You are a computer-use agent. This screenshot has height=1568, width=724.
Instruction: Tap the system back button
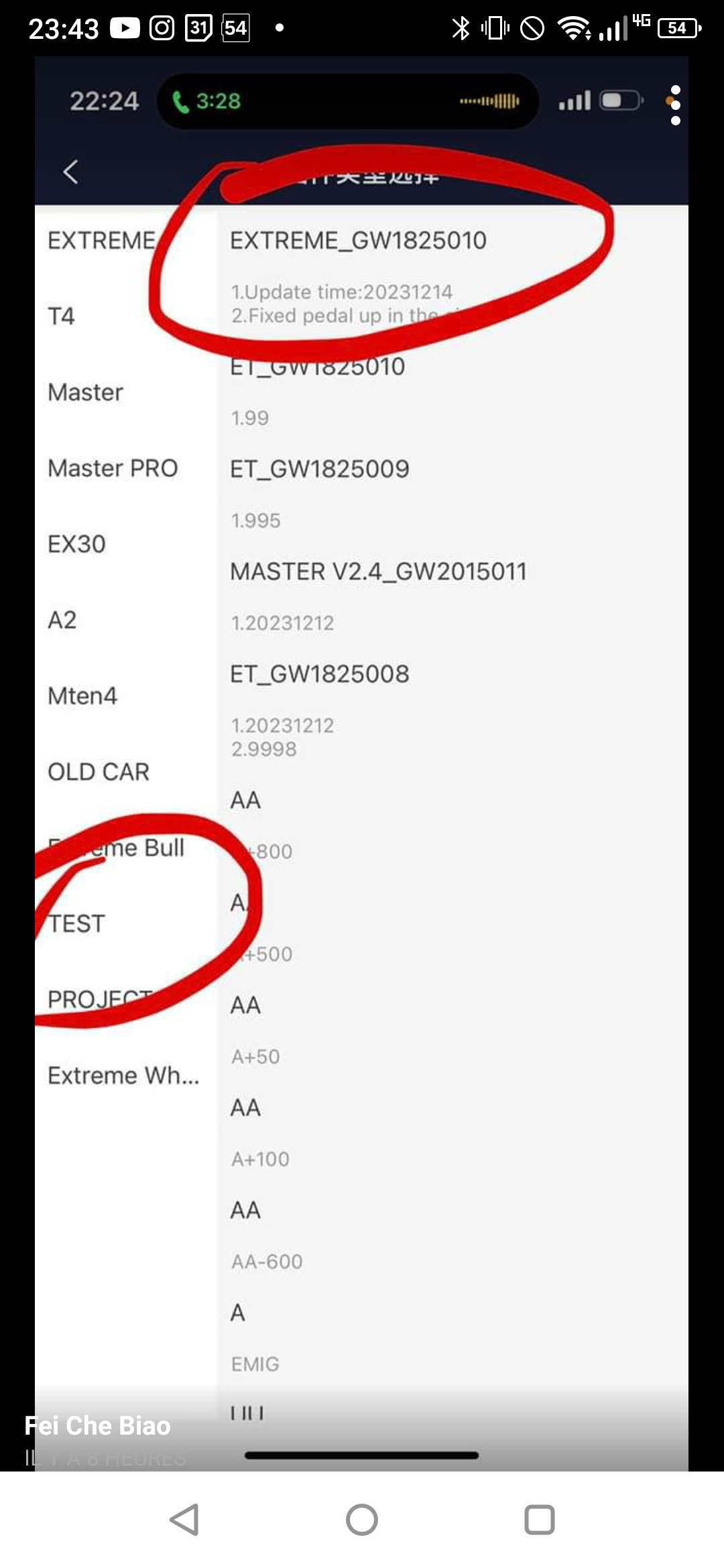tap(184, 1519)
